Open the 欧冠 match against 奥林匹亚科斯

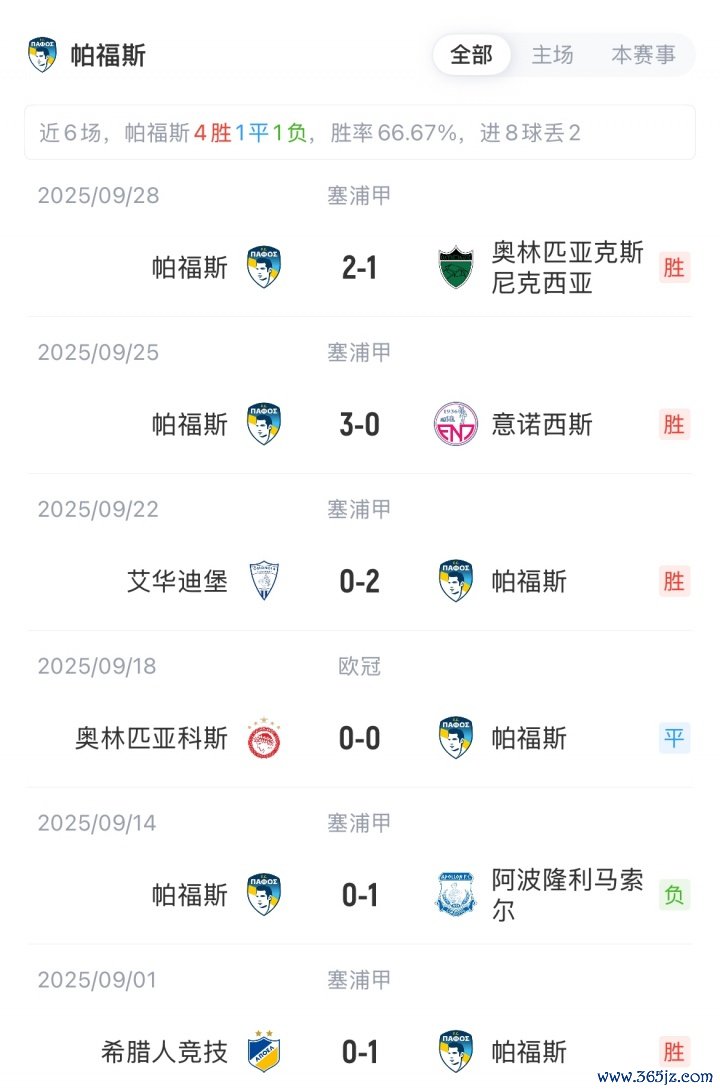(x=359, y=739)
